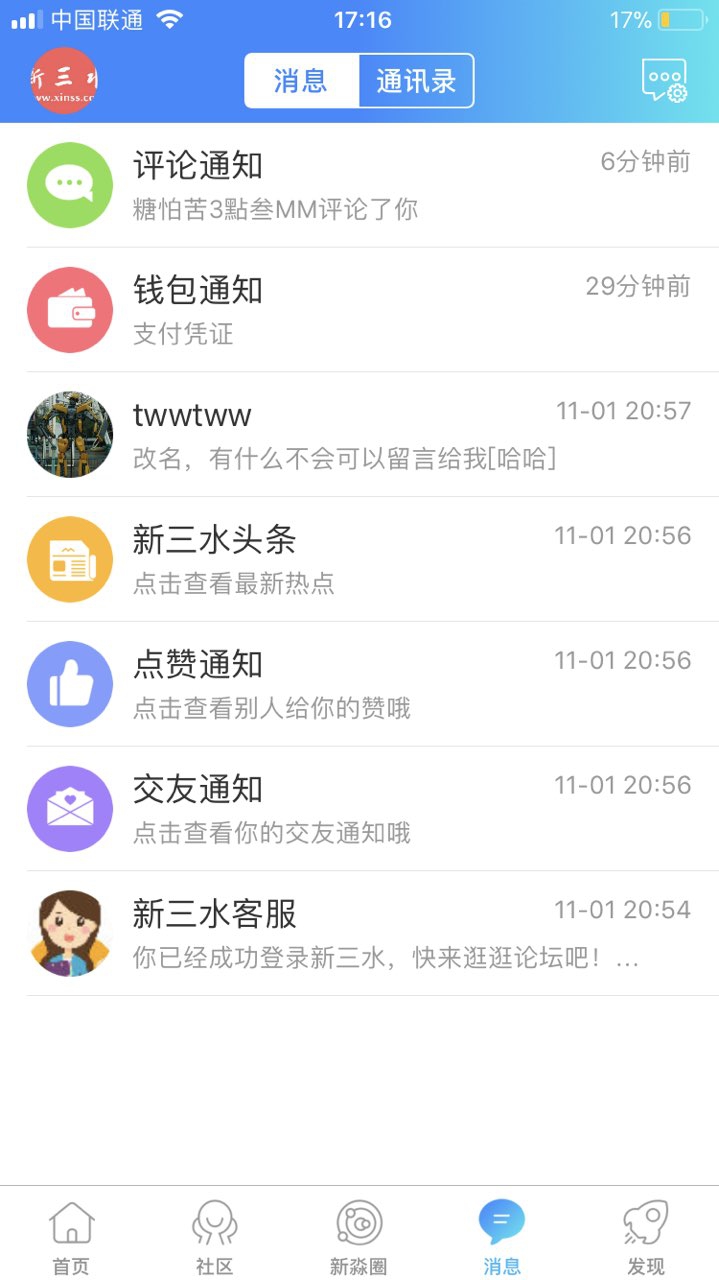This screenshot has height=1280, width=719.
Task: Open the chat with twwtww
Action: 360,435
